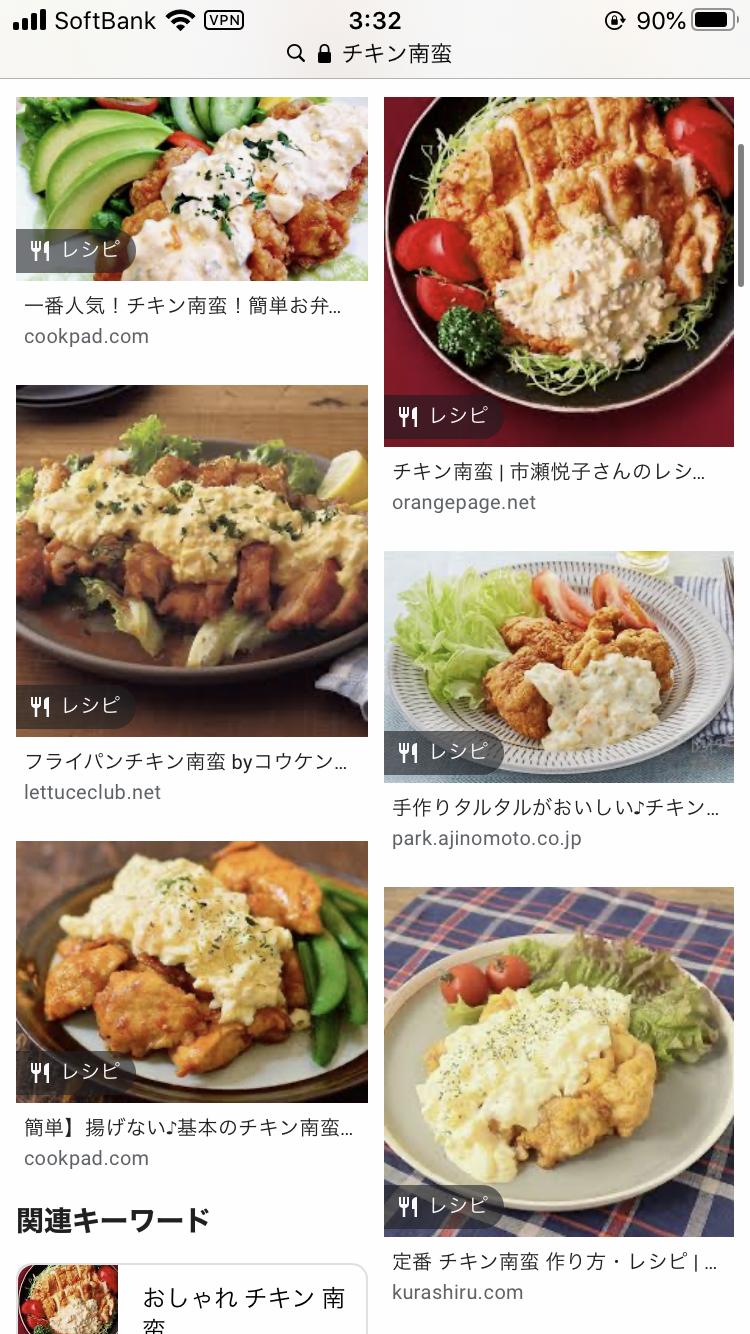Open orangepage.net 市瀬悦子さん recipe image
Image resolution: width=750 pixels, height=1334 pixels.
[x=559, y=271]
